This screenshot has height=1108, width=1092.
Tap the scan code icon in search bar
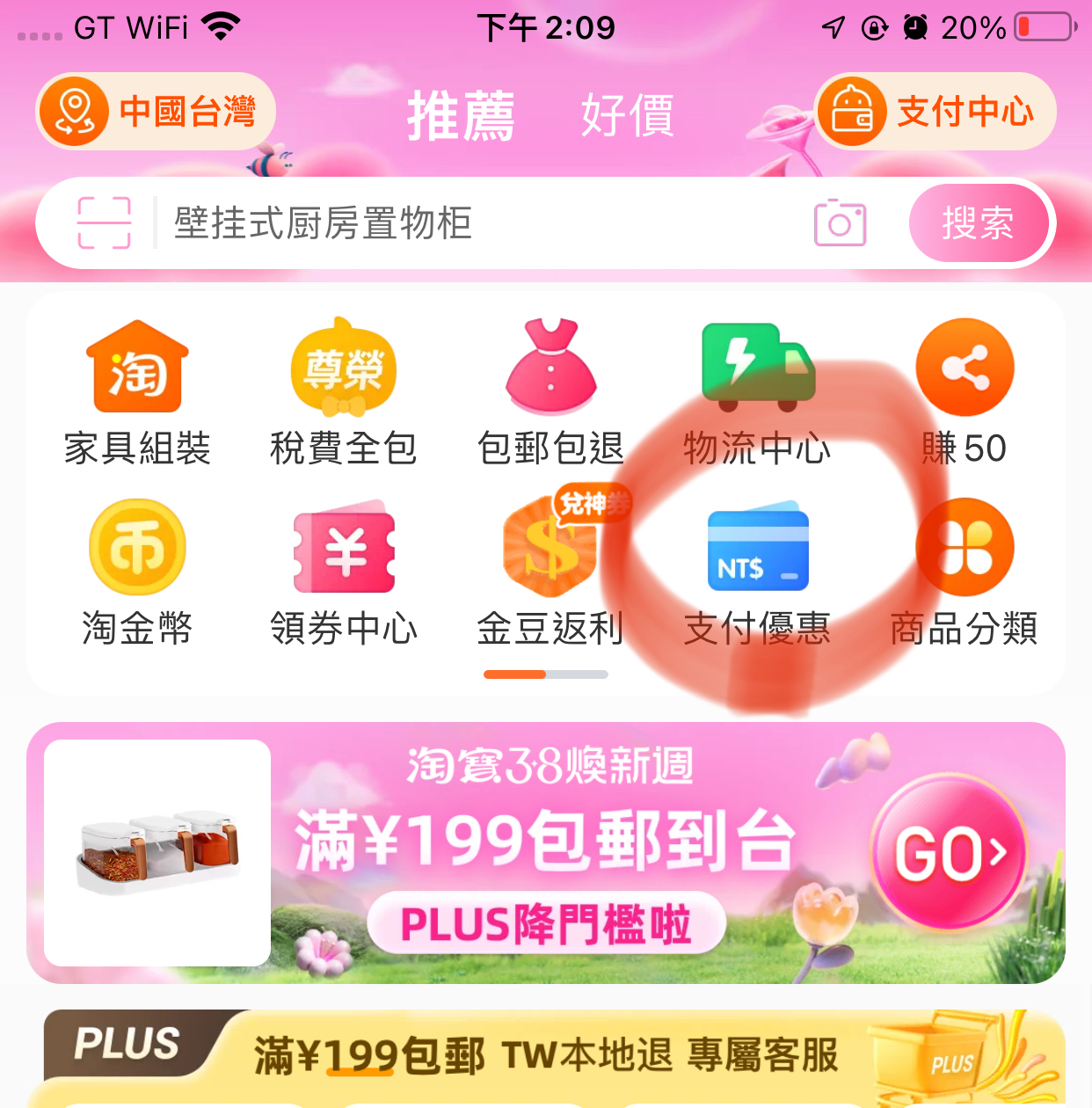[105, 223]
